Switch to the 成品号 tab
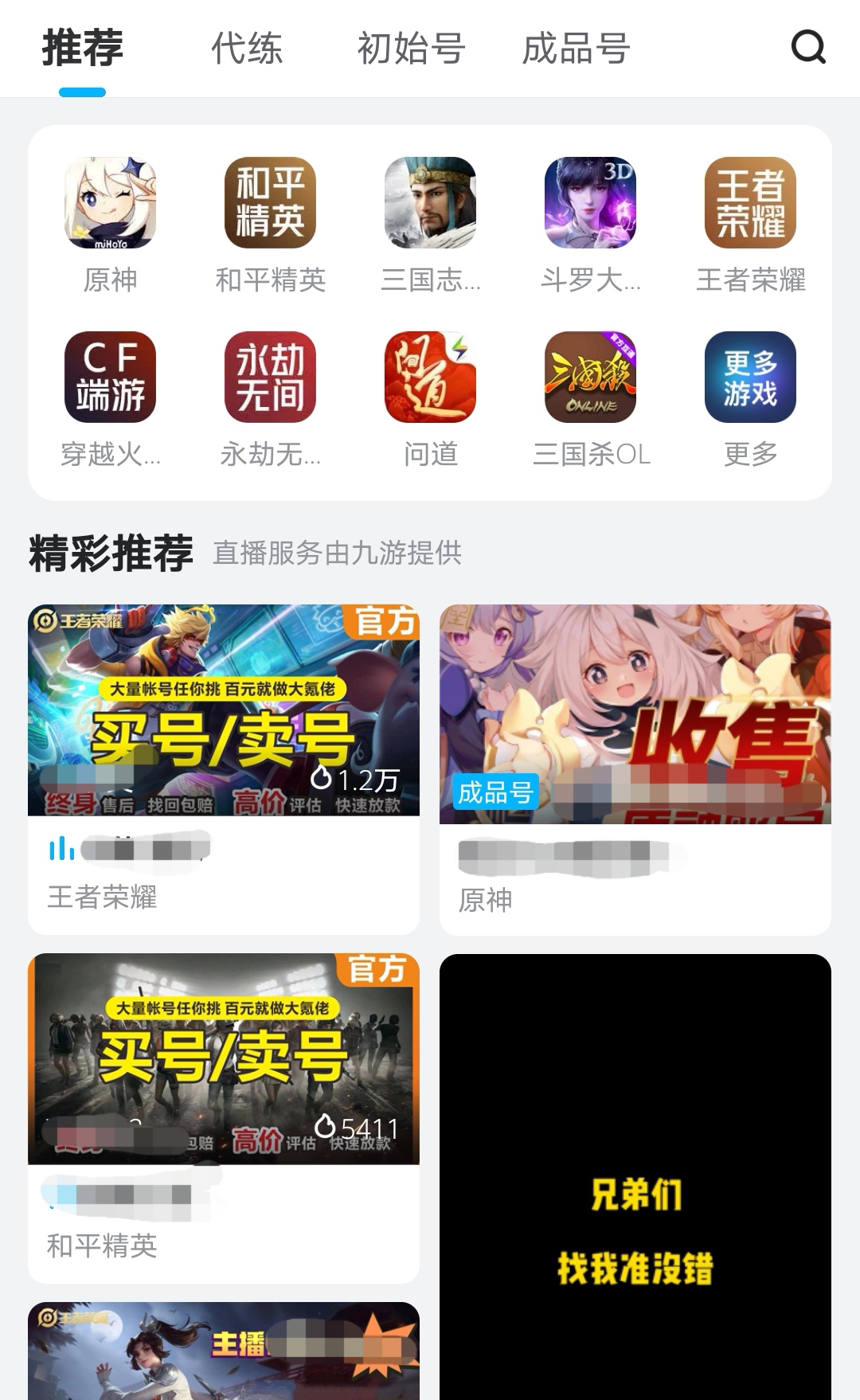The width and height of the screenshot is (860, 1400). (x=576, y=49)
